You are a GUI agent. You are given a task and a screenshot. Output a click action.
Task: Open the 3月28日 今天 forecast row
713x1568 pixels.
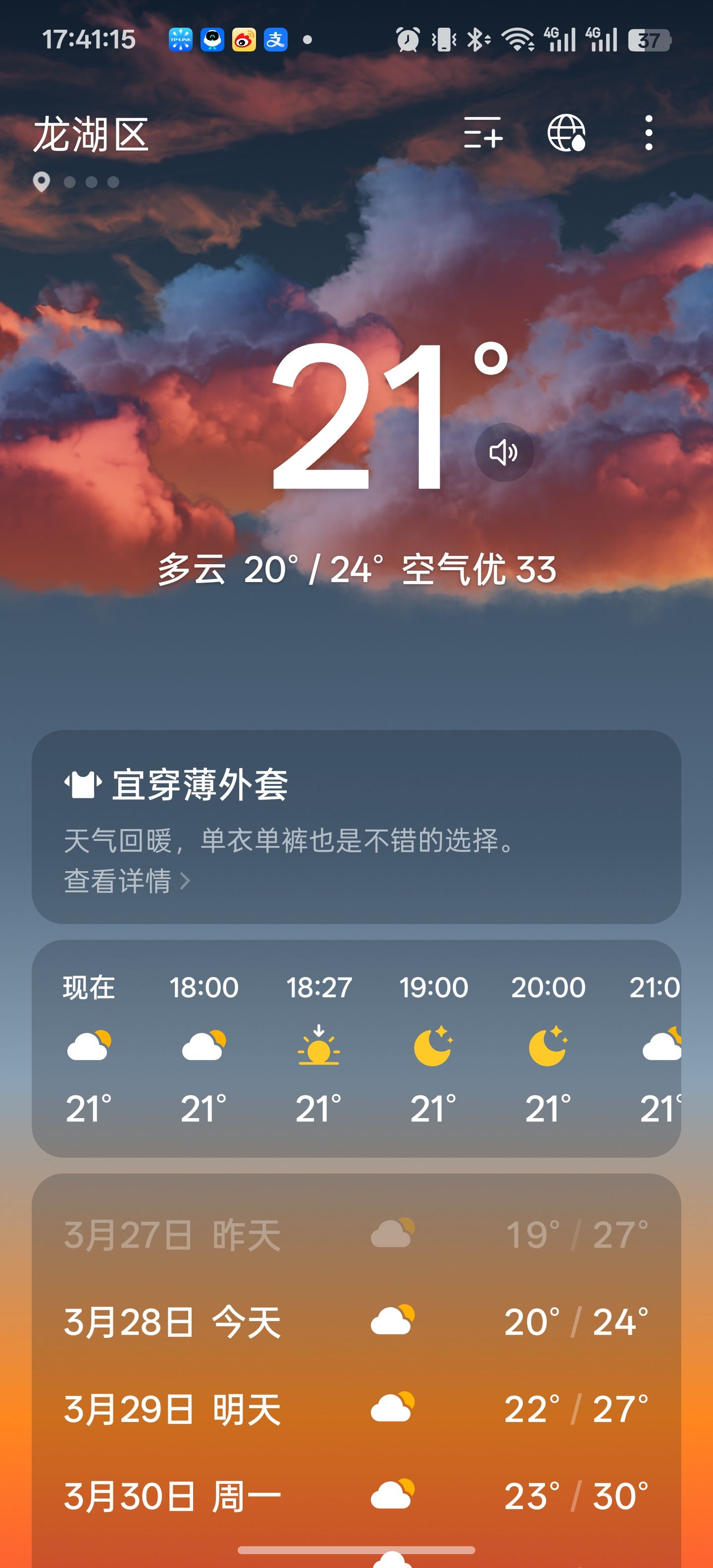click(356, 1322)
